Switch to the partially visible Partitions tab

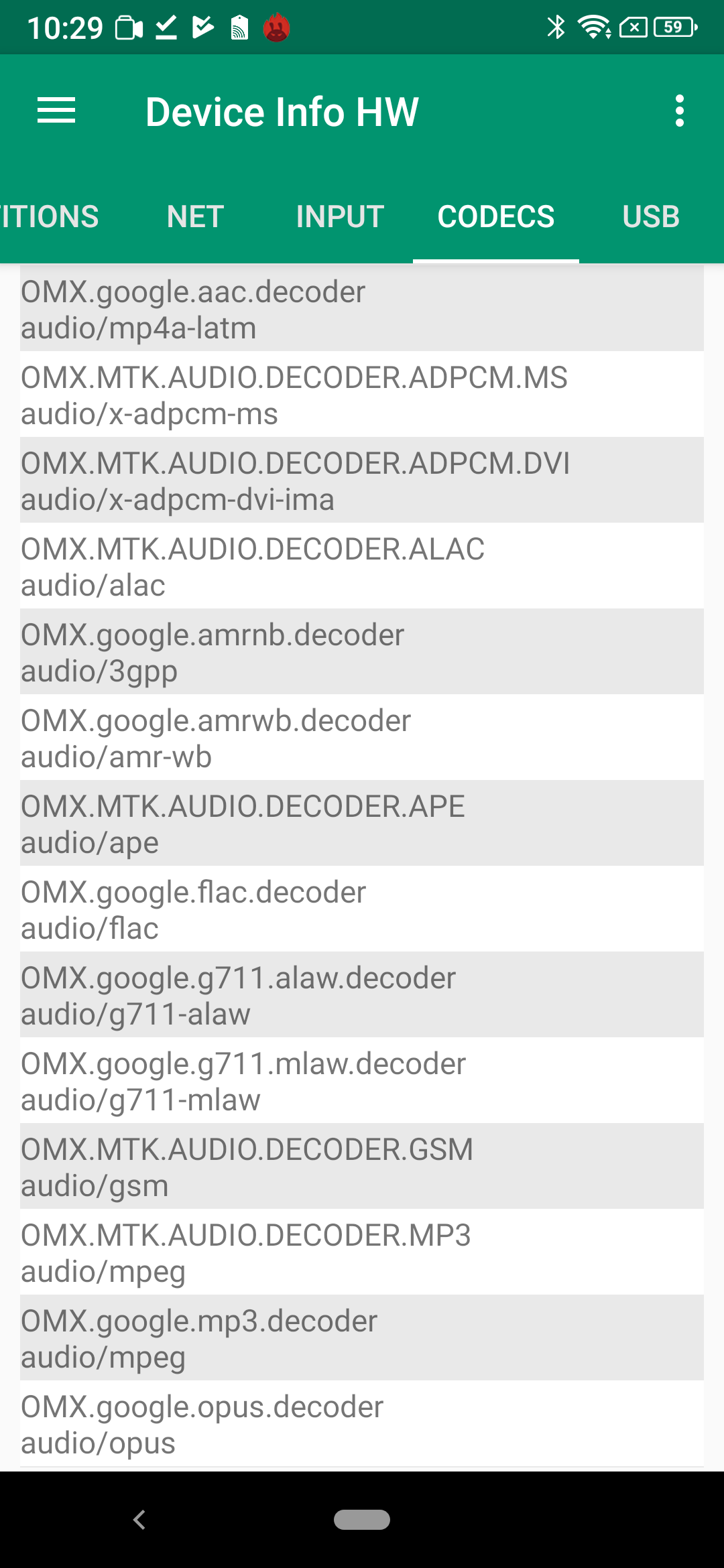pos(48,216)
